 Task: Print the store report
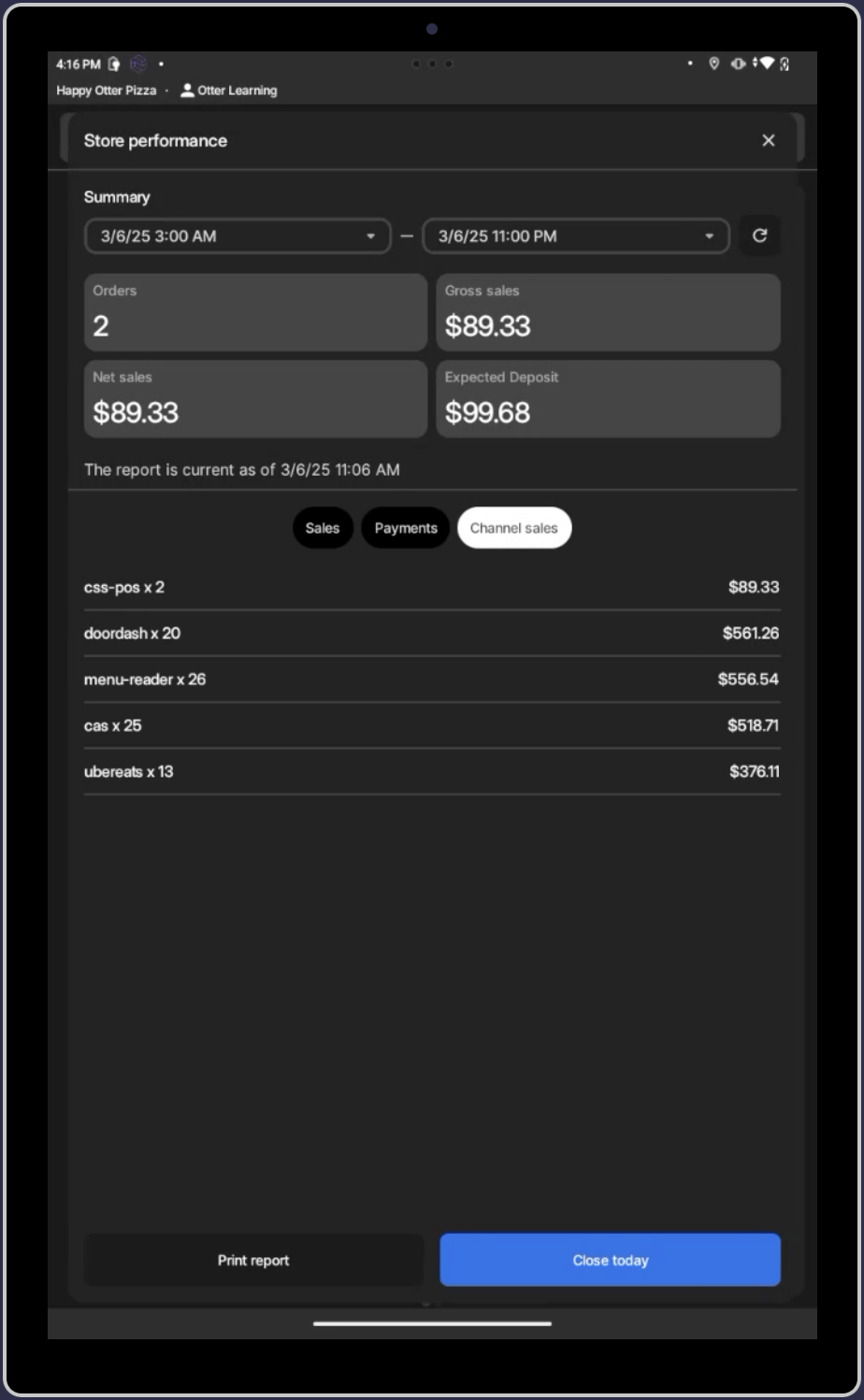click(253, 1260)
